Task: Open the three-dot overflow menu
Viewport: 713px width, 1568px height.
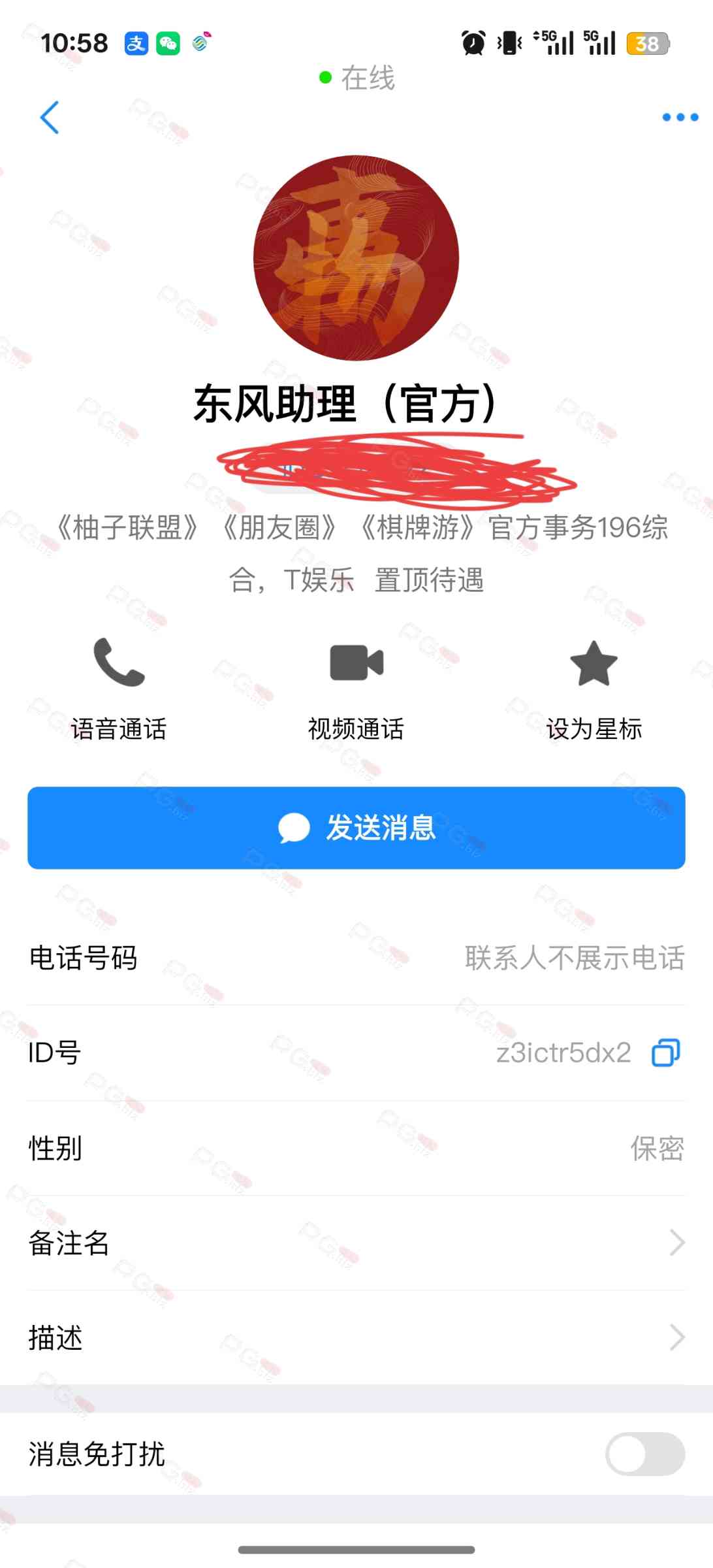Action: (x=680, y=118)
